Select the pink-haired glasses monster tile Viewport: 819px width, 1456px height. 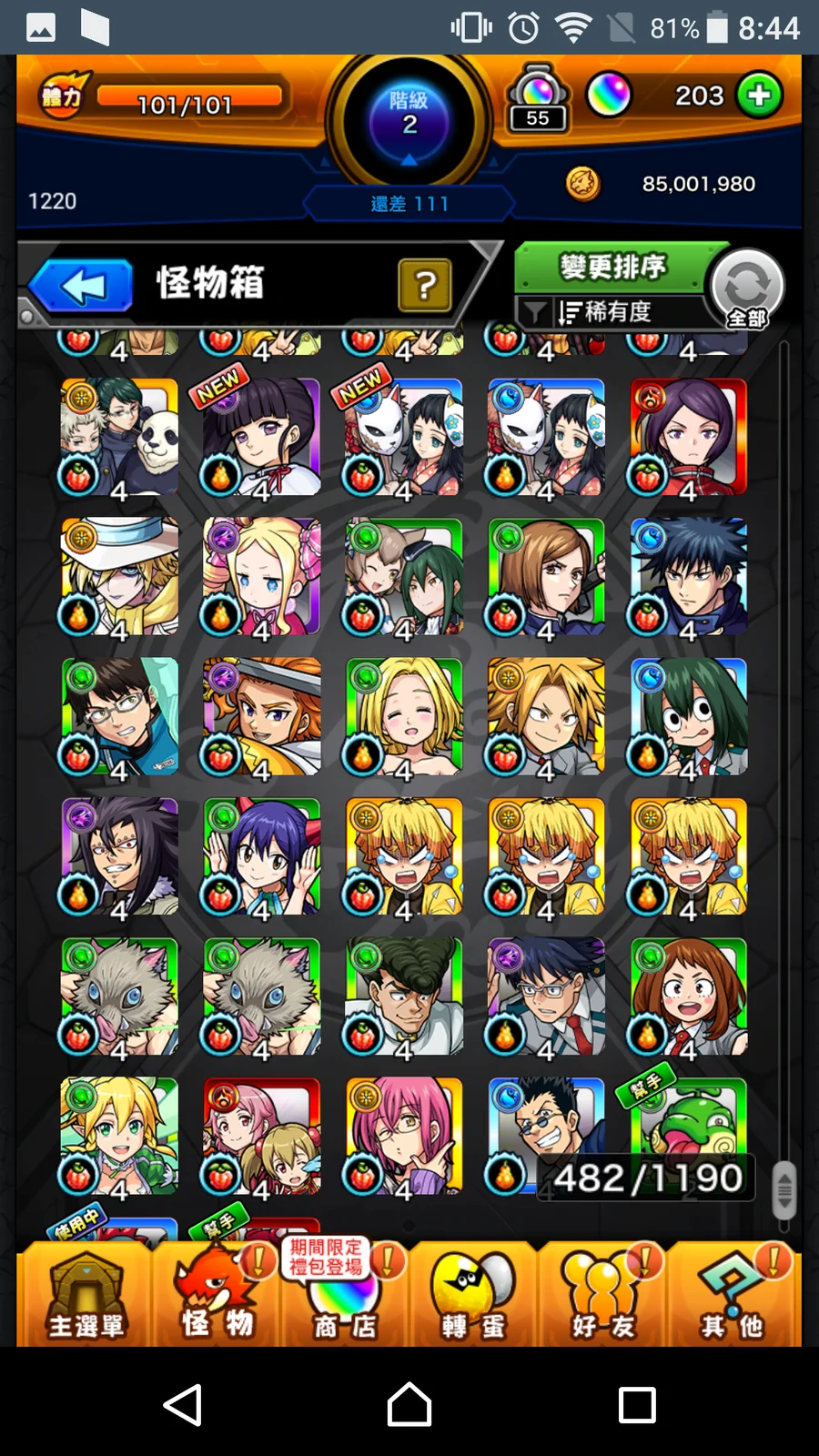[x=404, y=1136]
